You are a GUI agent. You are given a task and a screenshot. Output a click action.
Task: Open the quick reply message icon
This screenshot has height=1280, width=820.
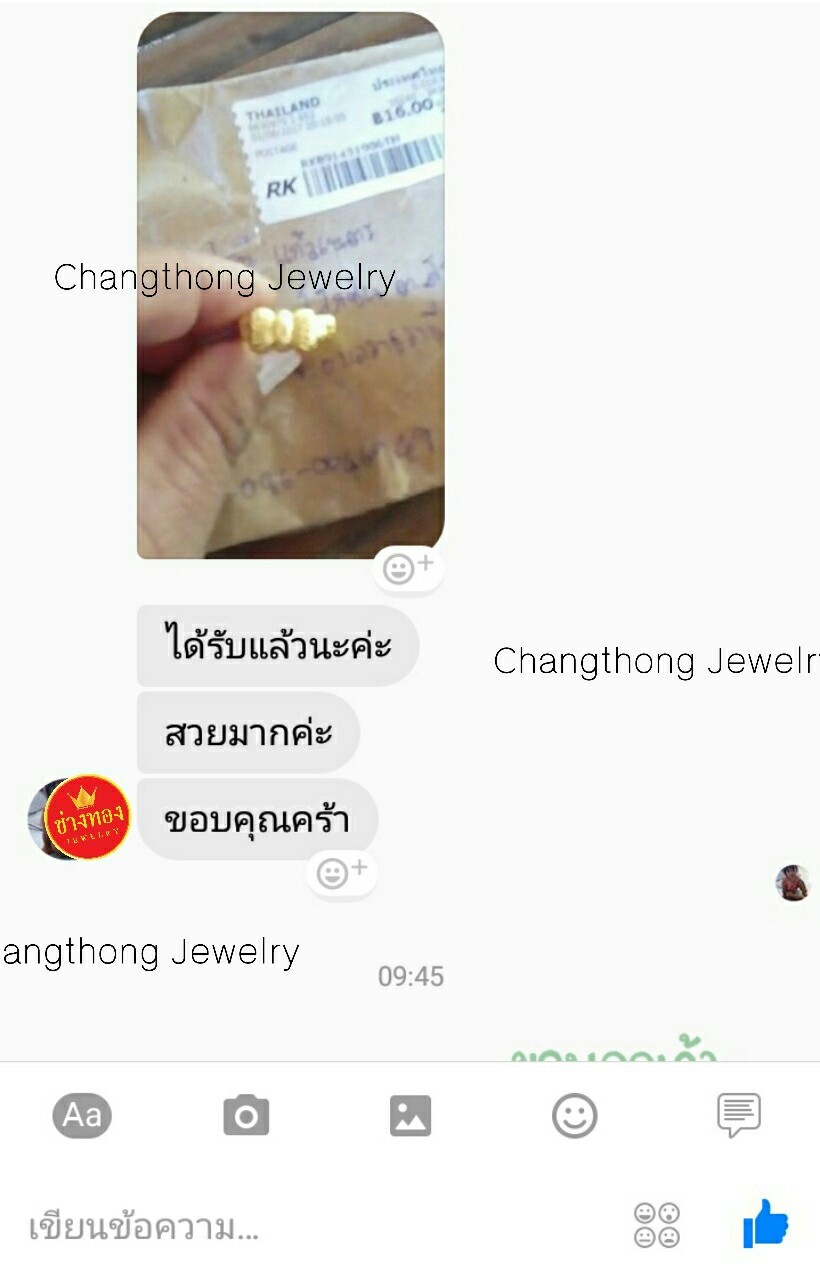[738, 1115]
